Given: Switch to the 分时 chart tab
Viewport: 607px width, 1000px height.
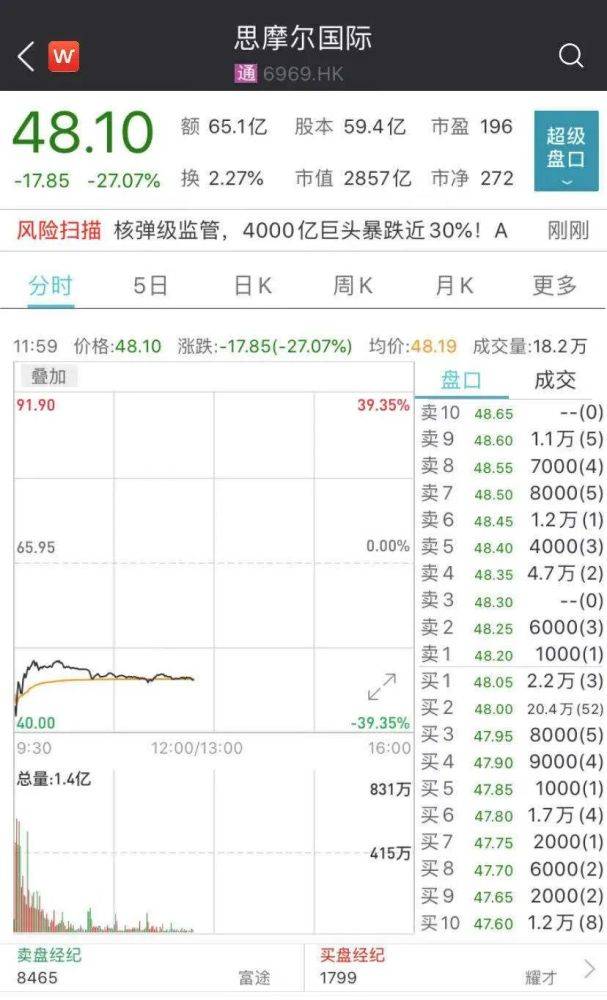Looking at the screenshot, I should pos(49,285).
